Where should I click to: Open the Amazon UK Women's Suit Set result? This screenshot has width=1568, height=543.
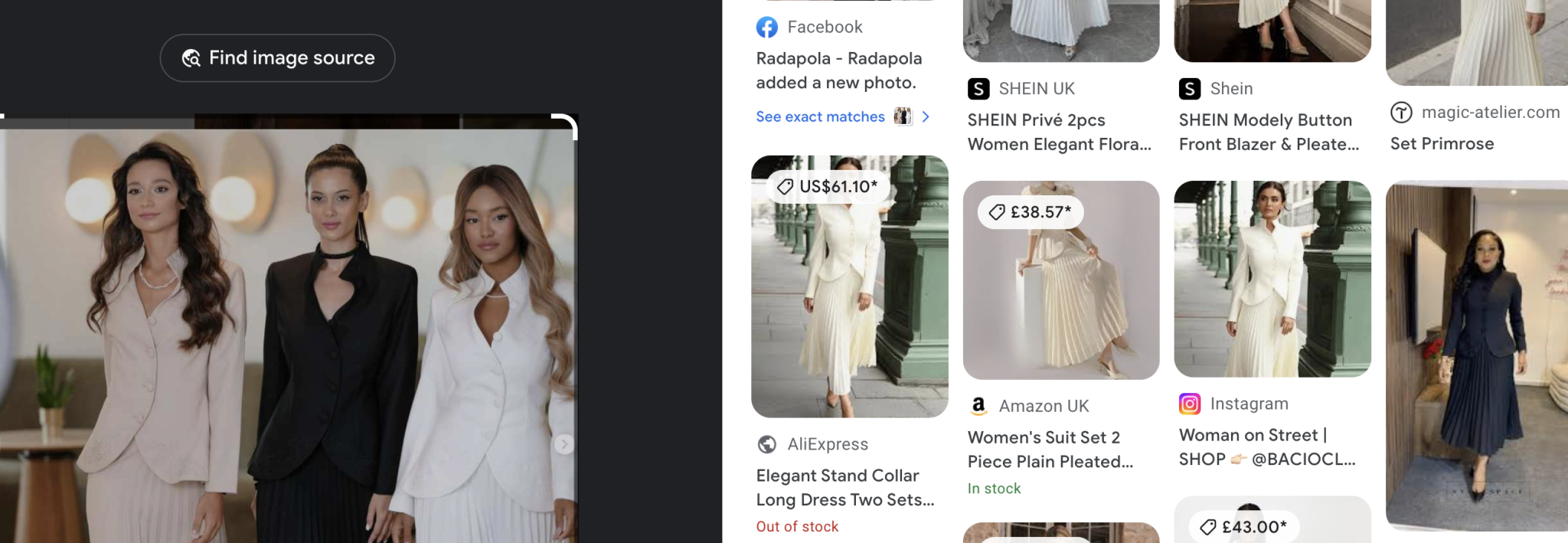coord(1050,450)
